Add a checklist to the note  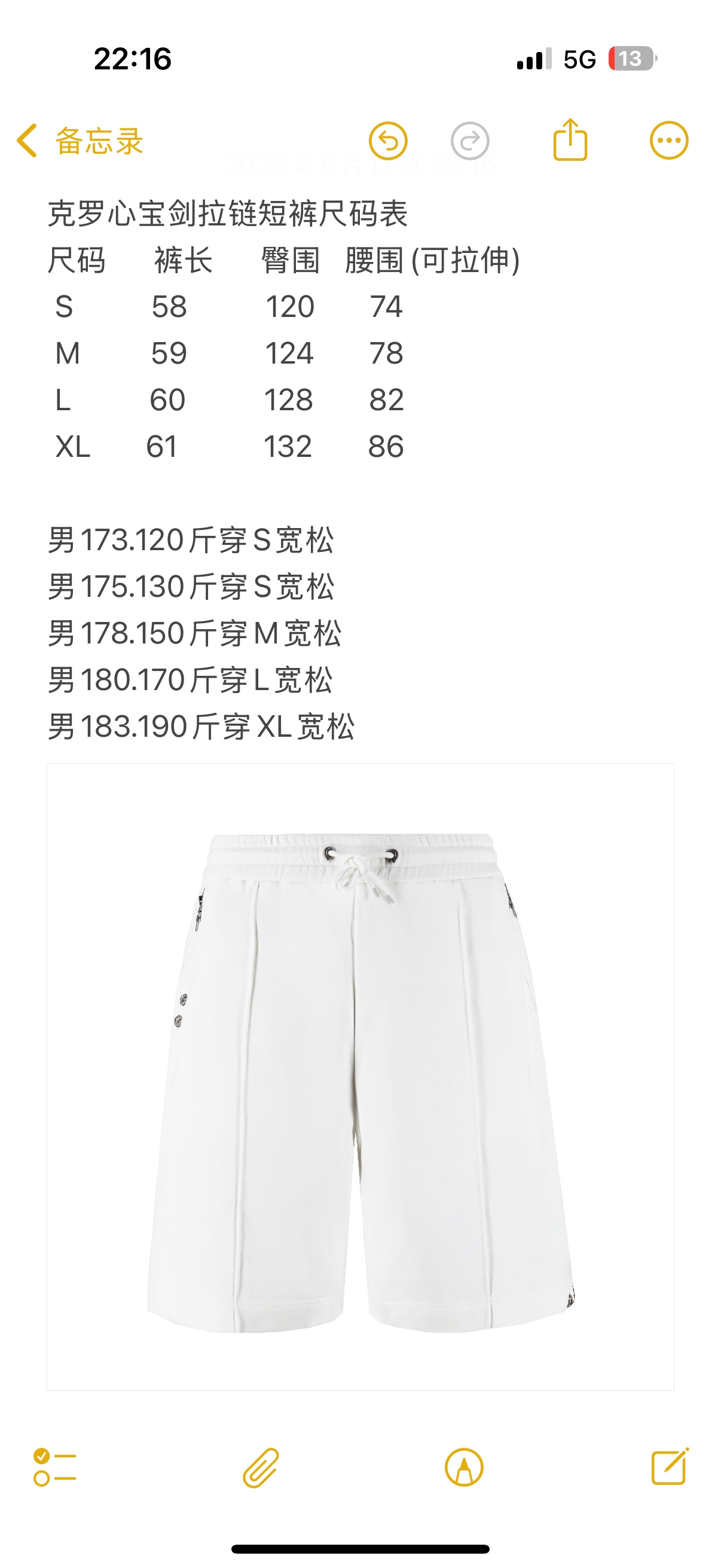[x=55, y=1468]
